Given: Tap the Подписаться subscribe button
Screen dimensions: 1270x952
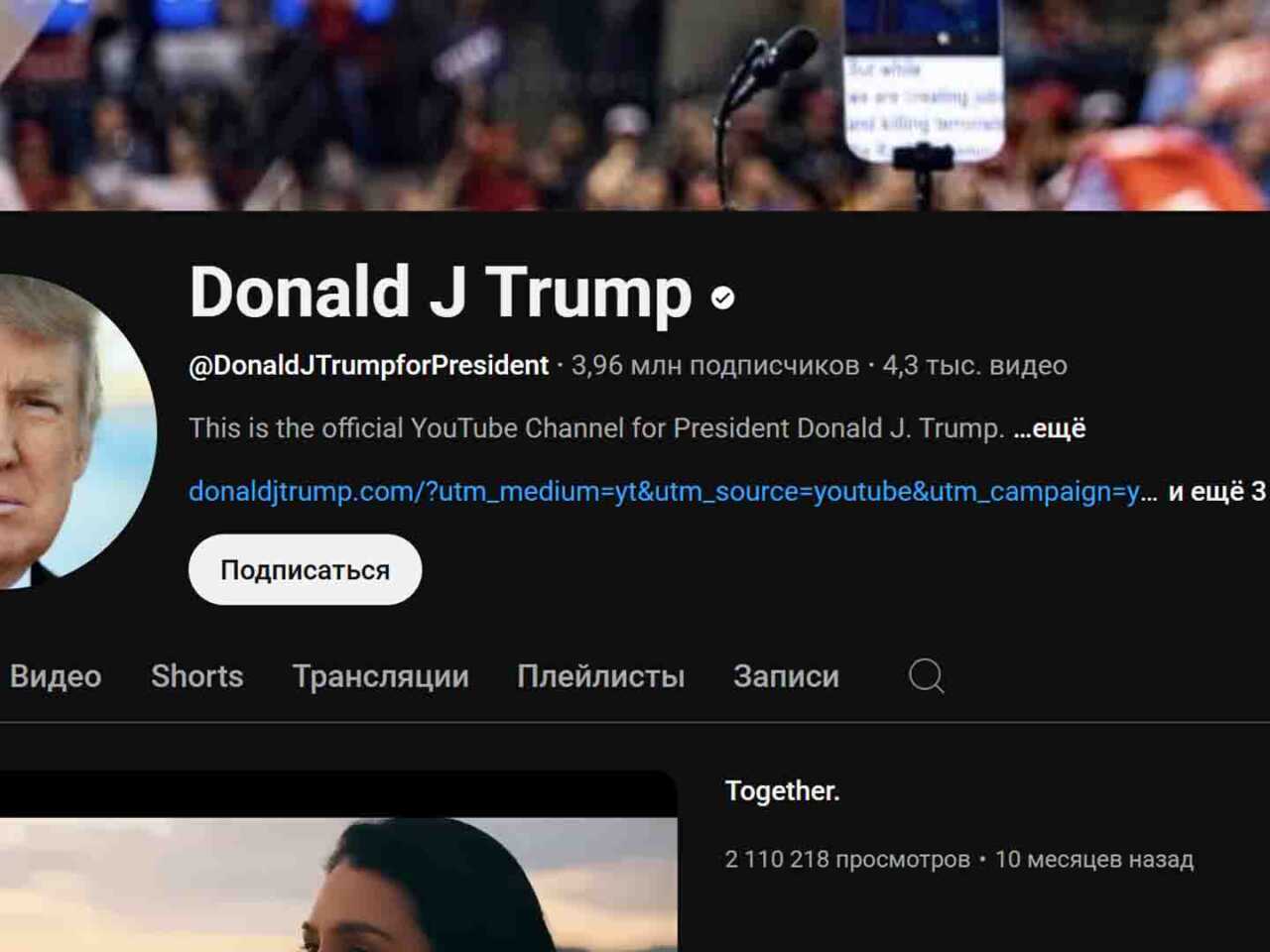Looking at the screenshot, I should pyautogui.click(x=305, y=570).
